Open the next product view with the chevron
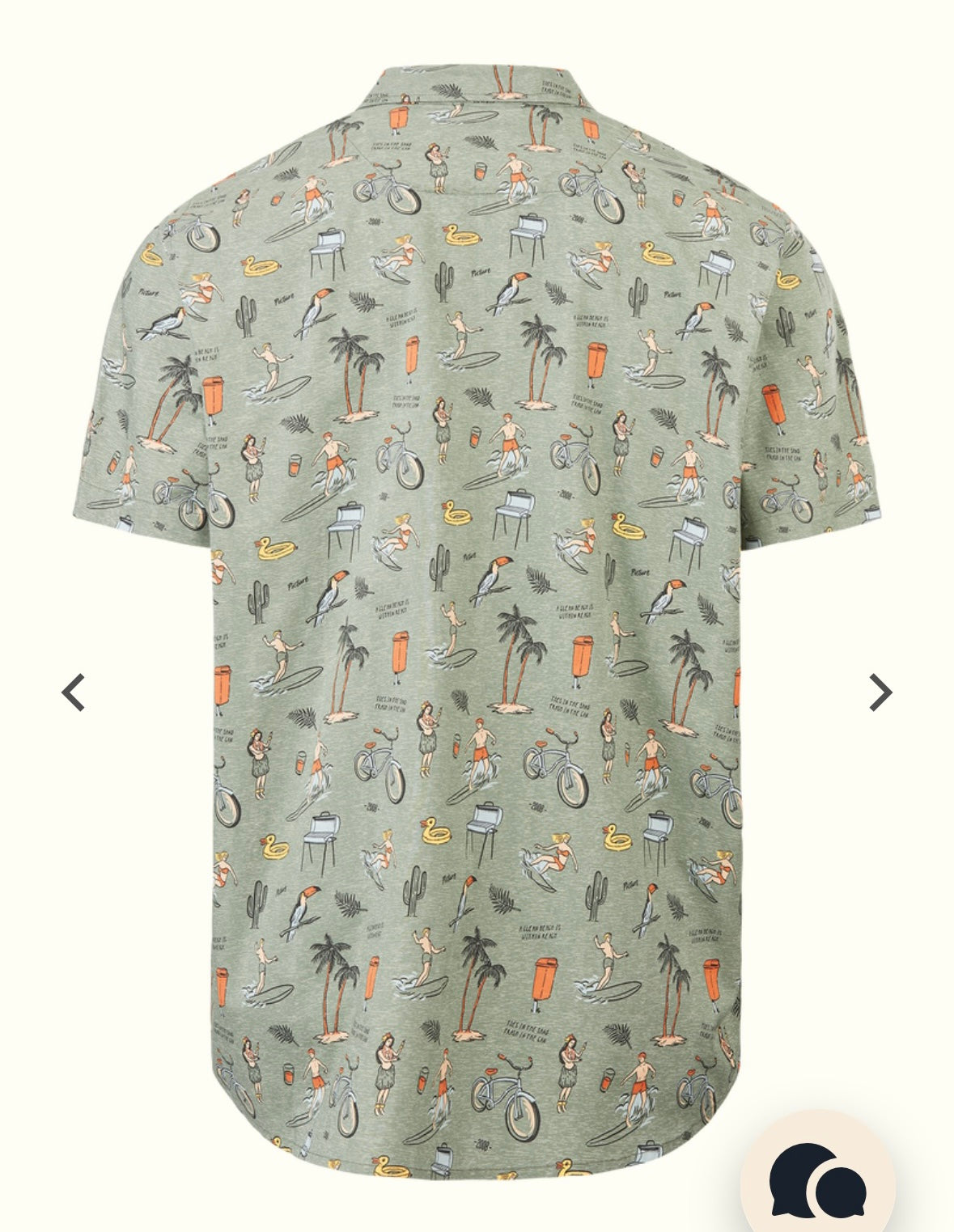Viewport: 954px width, 1232px height. 882,692
